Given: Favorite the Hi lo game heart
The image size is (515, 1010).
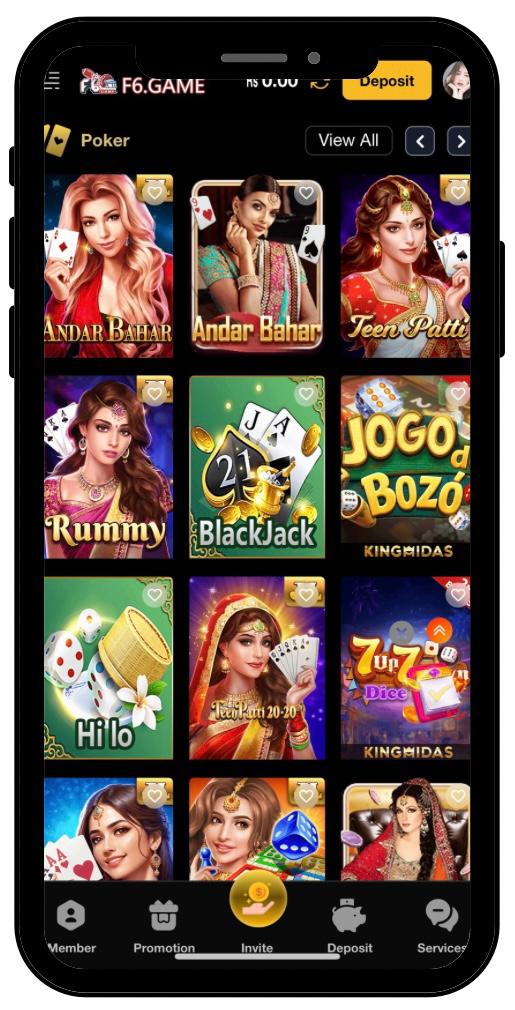Looking at the screenshot, I should 154,595.
